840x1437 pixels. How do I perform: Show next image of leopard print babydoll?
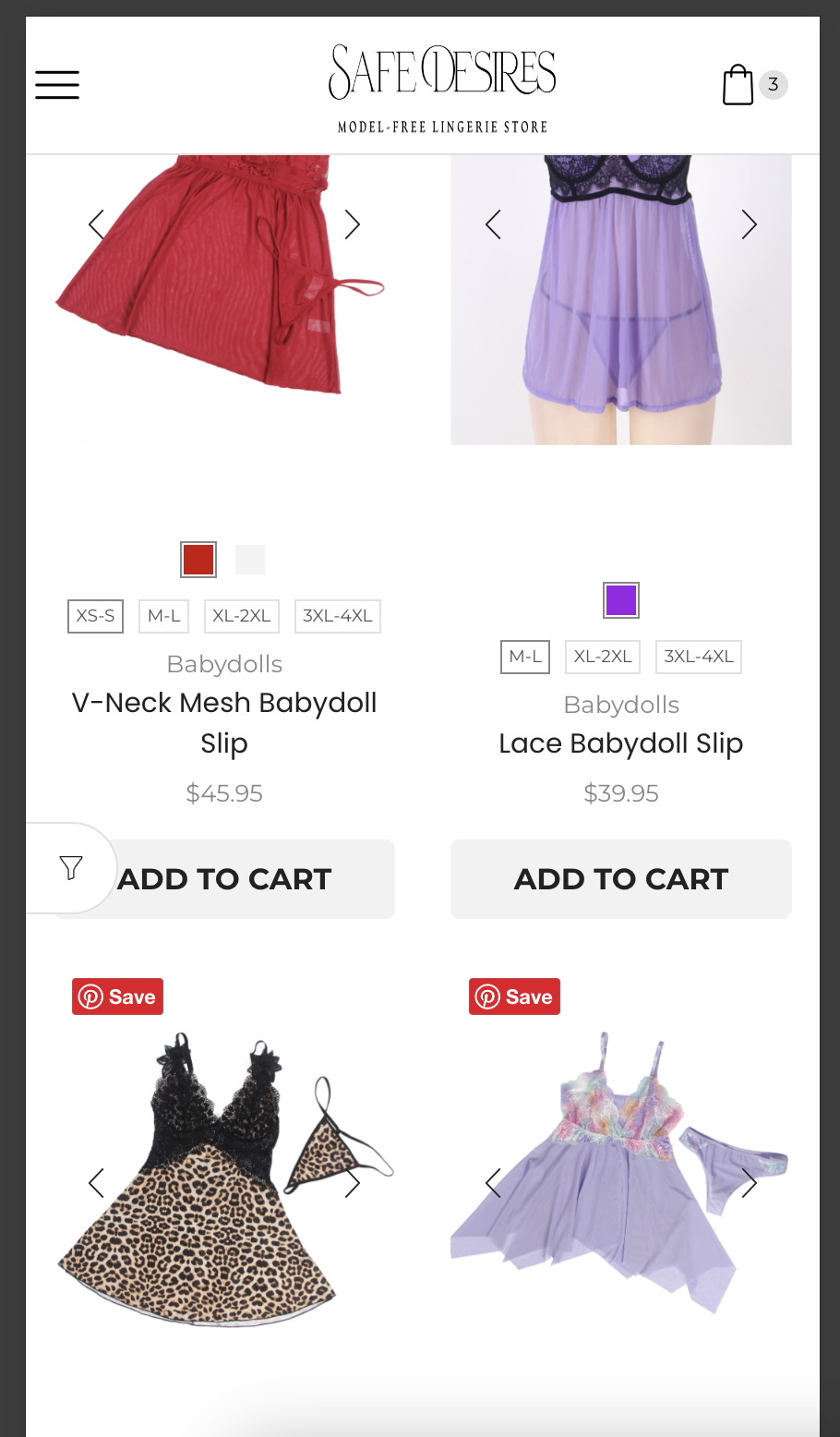click(352, 1183)
